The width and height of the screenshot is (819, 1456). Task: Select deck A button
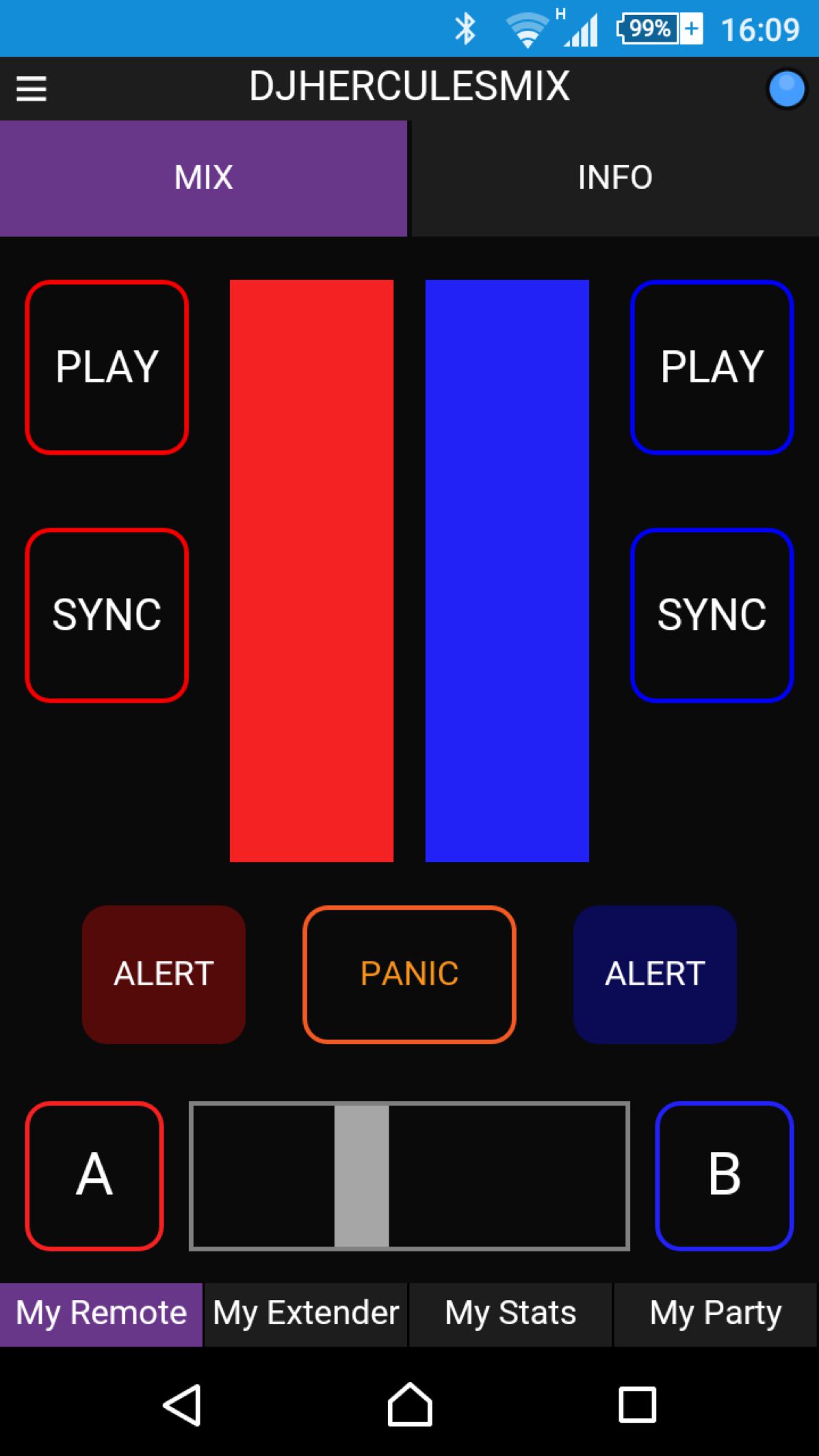pos(94,1175)
